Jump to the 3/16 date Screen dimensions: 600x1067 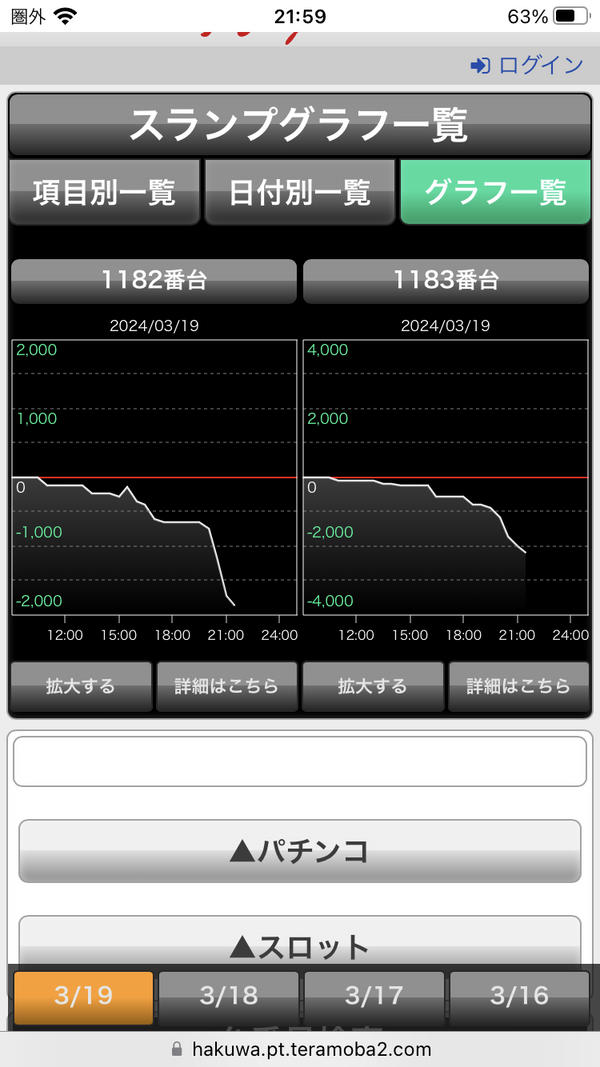point(520,997)
